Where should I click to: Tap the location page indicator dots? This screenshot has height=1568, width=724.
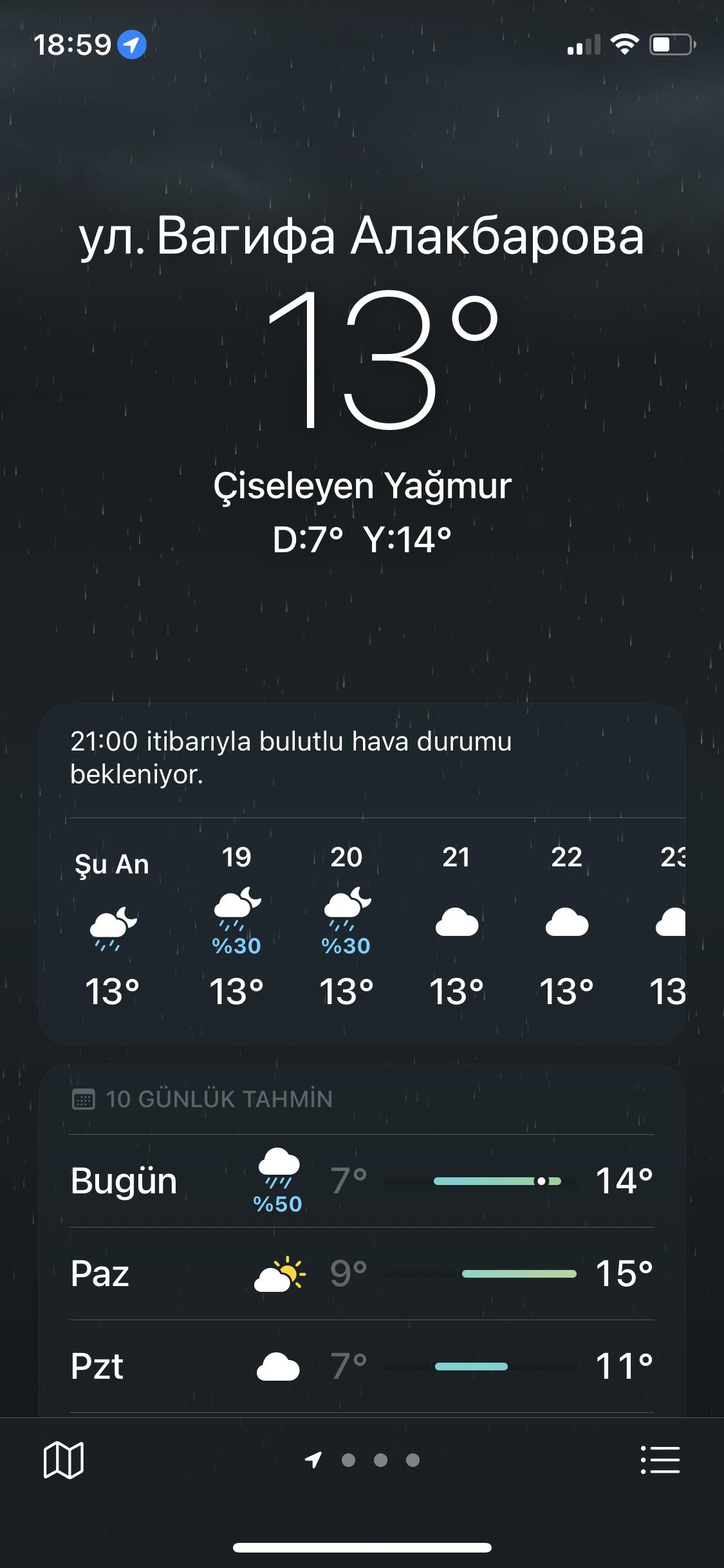(362, 1460)
